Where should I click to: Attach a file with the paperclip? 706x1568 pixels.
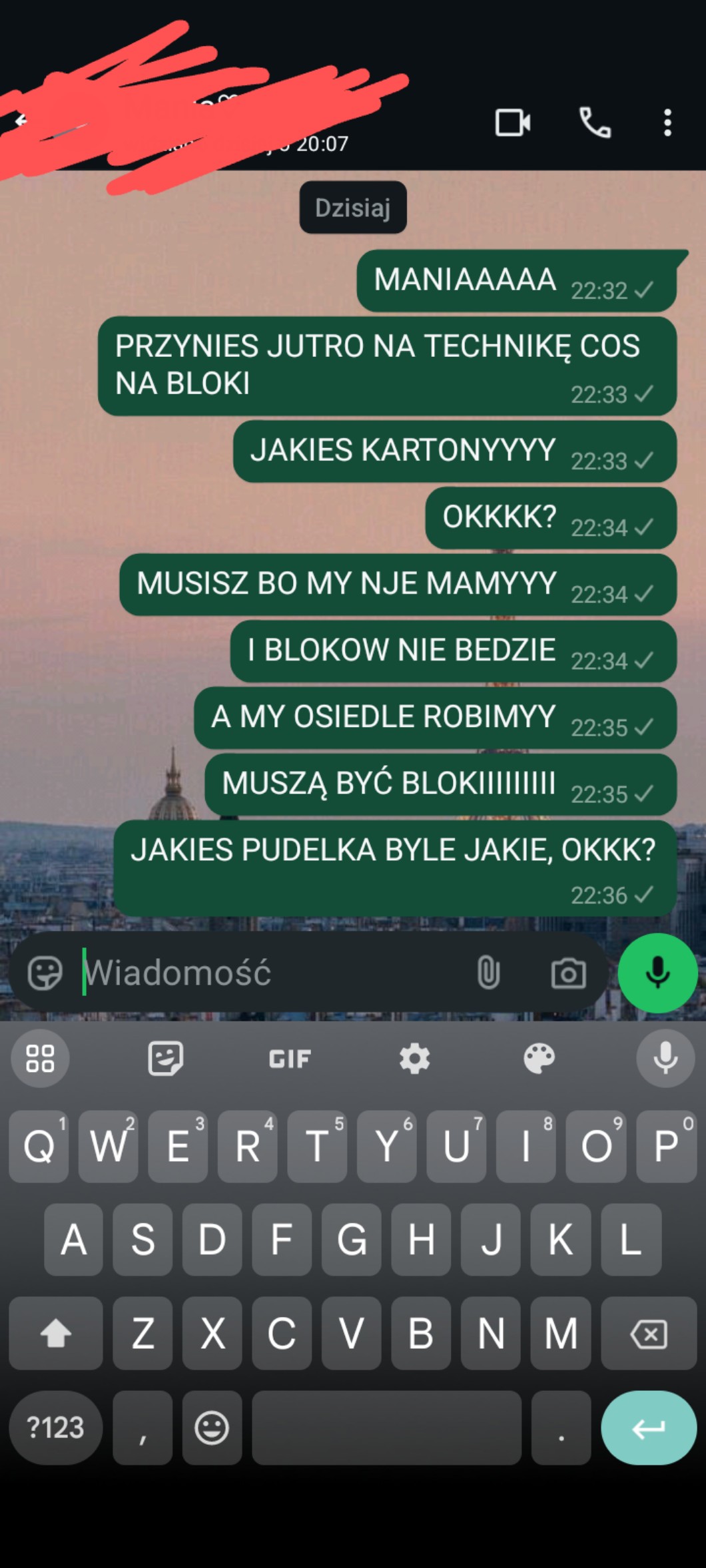[x=488, y=973]
